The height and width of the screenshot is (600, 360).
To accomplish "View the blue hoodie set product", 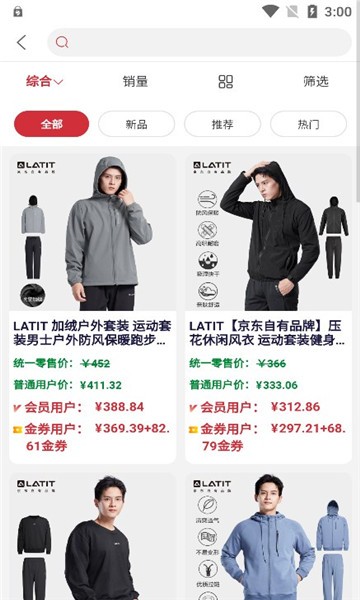I will [268, 536].
